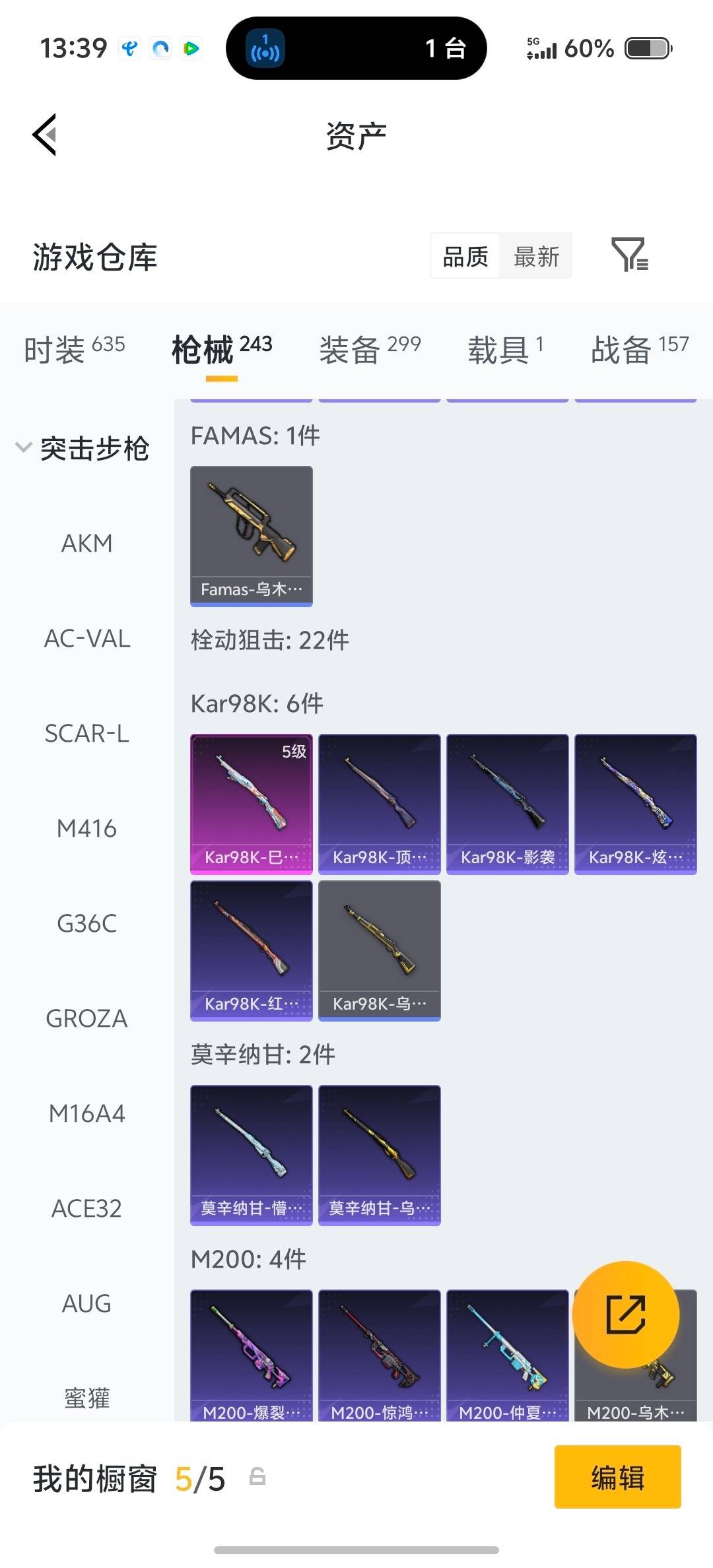Open the SCAR-L category in sidebar
713x1568 pixels.
88,734
